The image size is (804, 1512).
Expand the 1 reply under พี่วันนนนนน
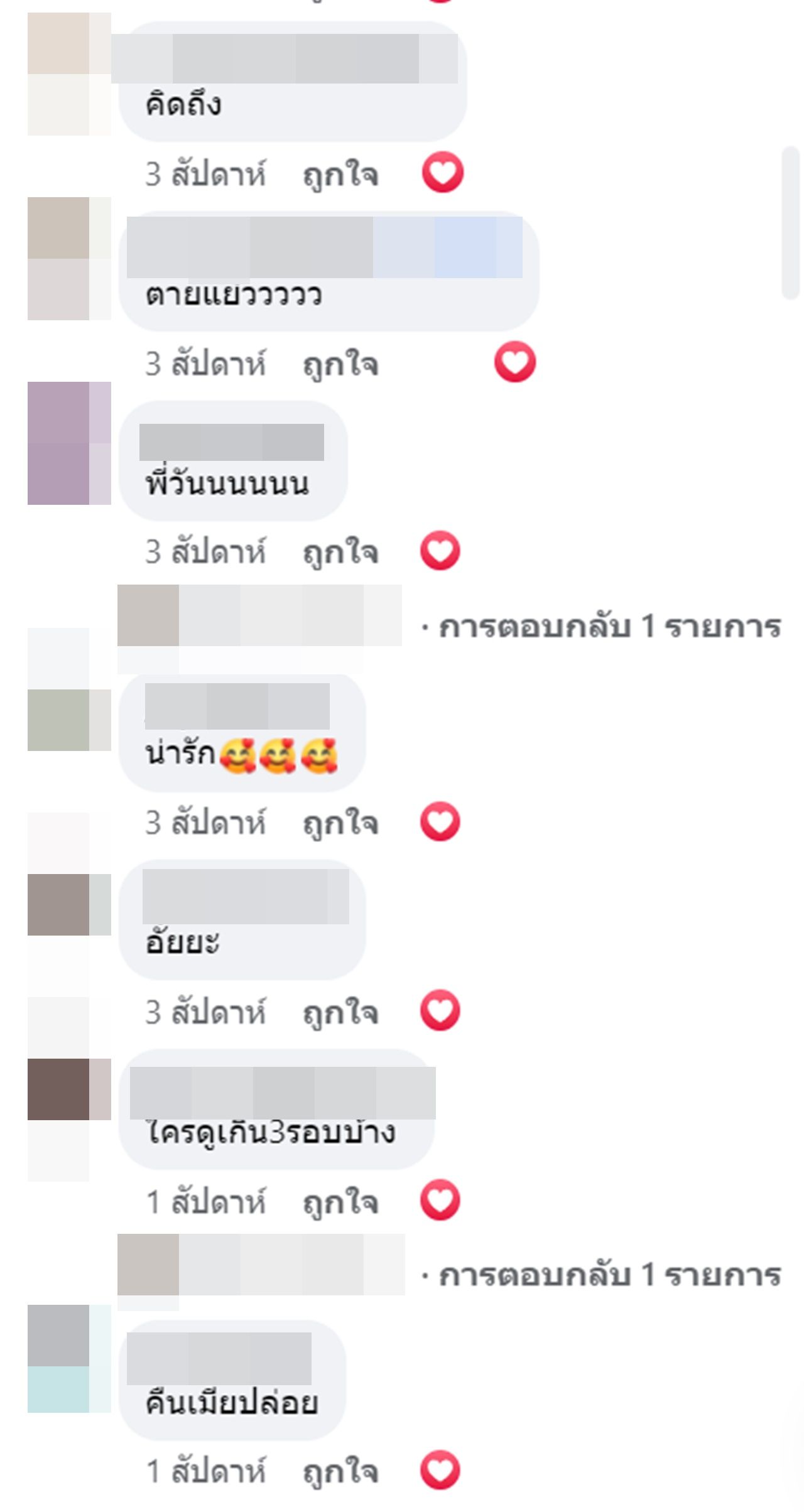point(609,627)
